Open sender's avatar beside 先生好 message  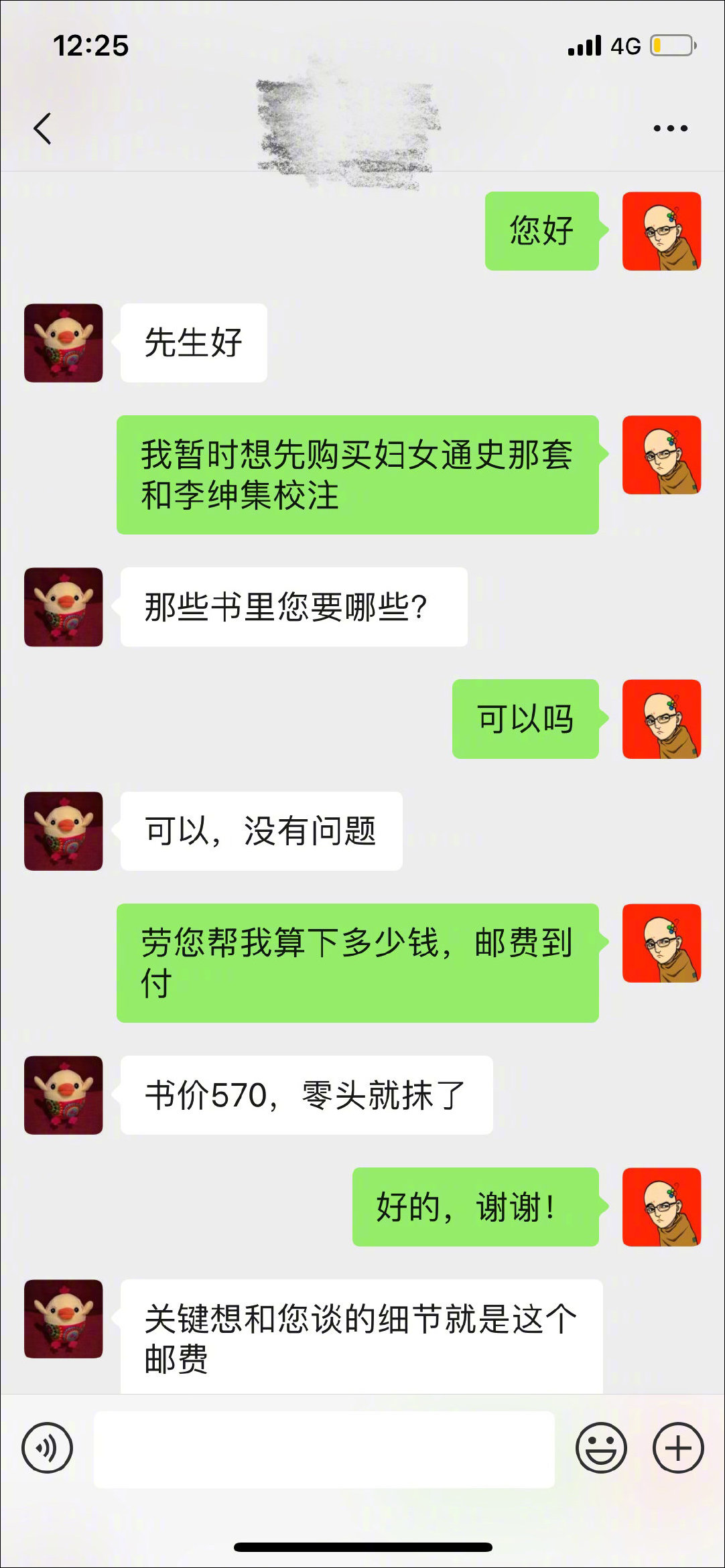click(x=64, y=343)
